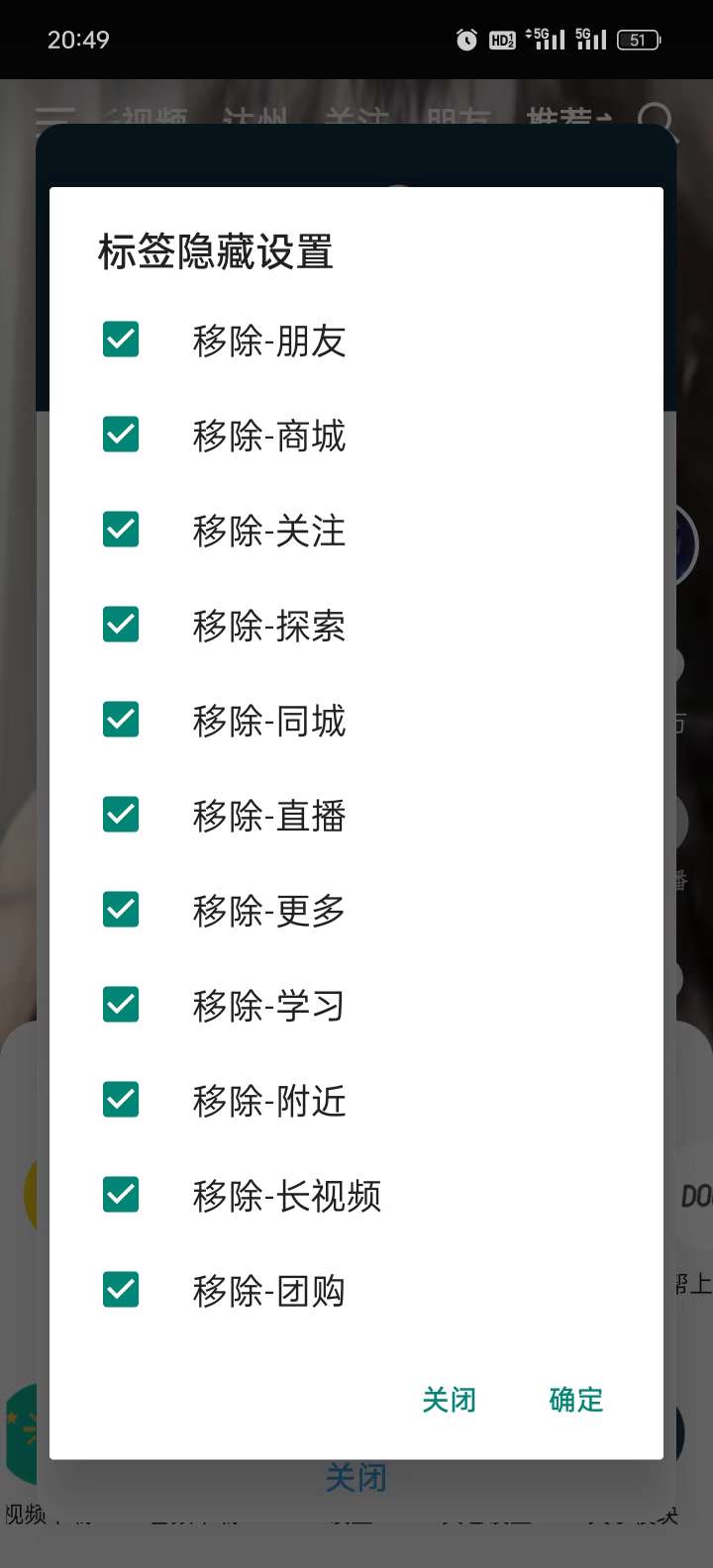Uncheck the 移除-同城 option

tap(121, 720)
